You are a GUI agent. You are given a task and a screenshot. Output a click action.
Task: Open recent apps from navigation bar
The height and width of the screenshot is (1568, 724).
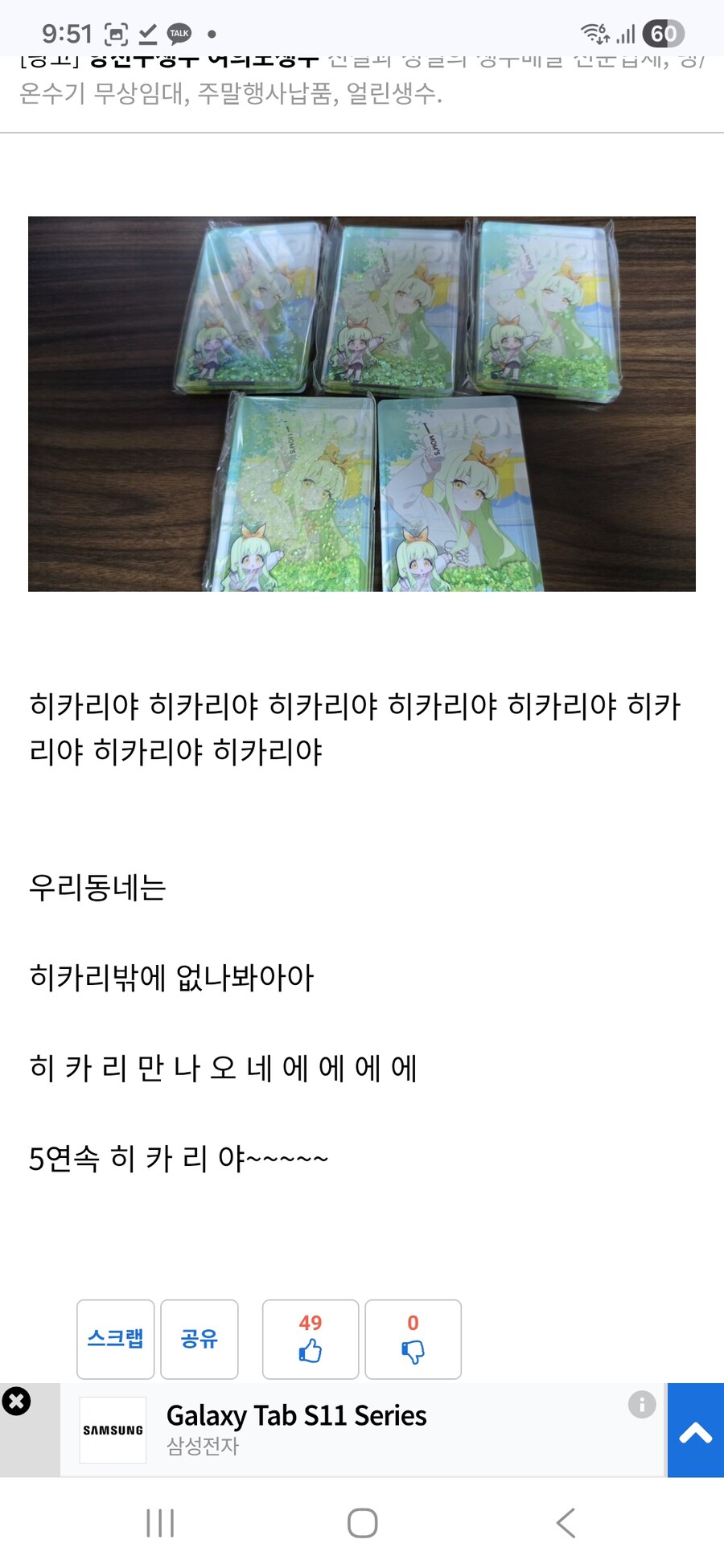click(x=160, y=1523)
